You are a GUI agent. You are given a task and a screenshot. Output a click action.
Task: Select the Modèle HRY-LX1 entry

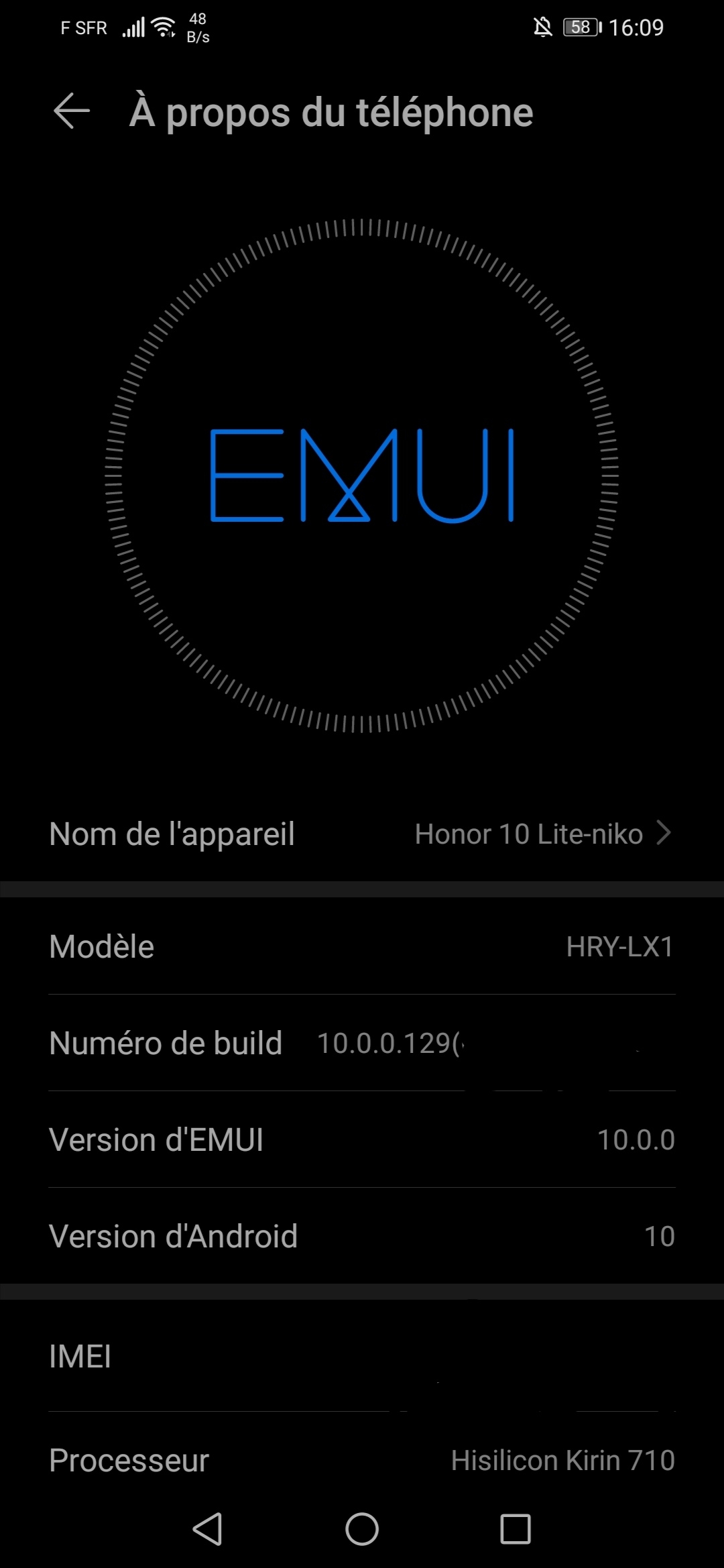point(362,946)
